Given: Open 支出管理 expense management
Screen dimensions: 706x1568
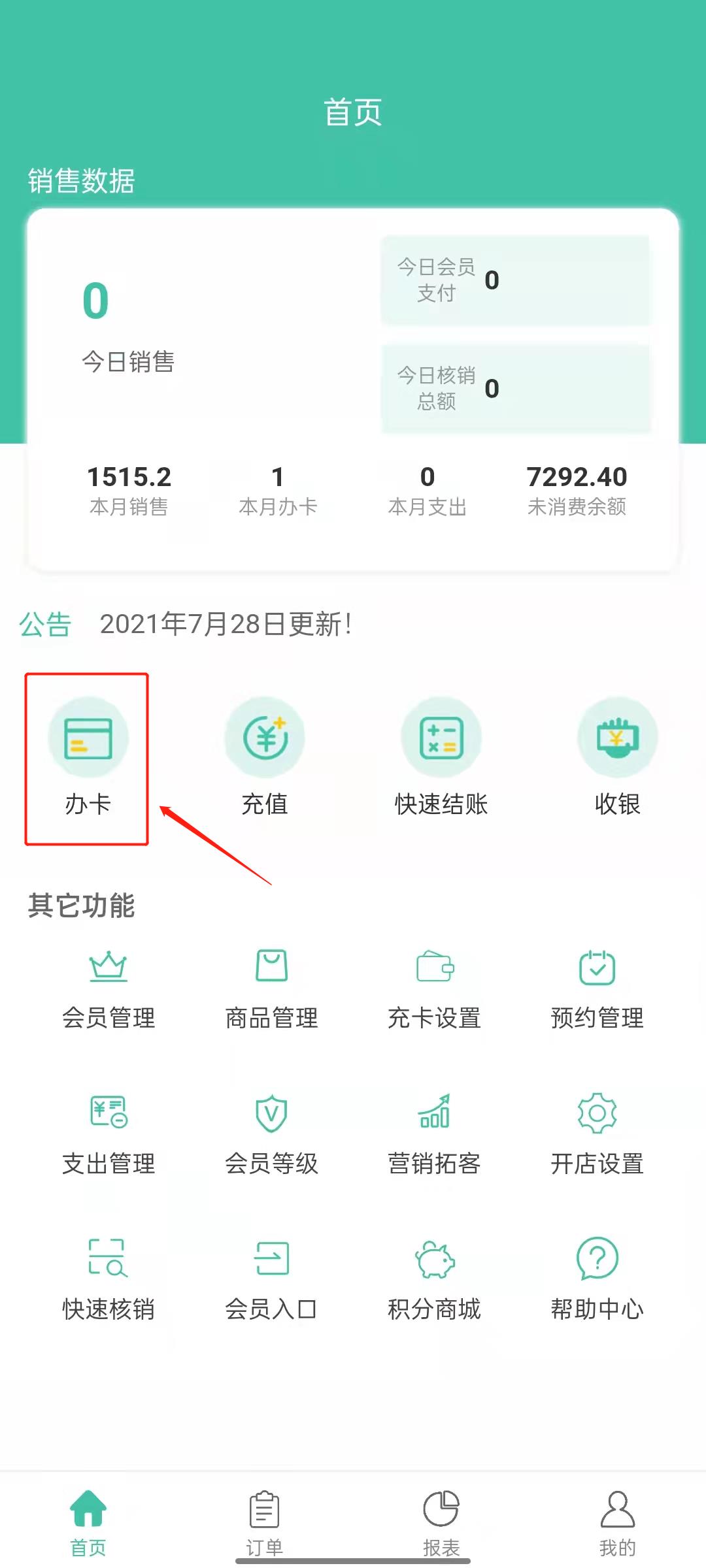Looking at the screenshot, I should 109,1134.
